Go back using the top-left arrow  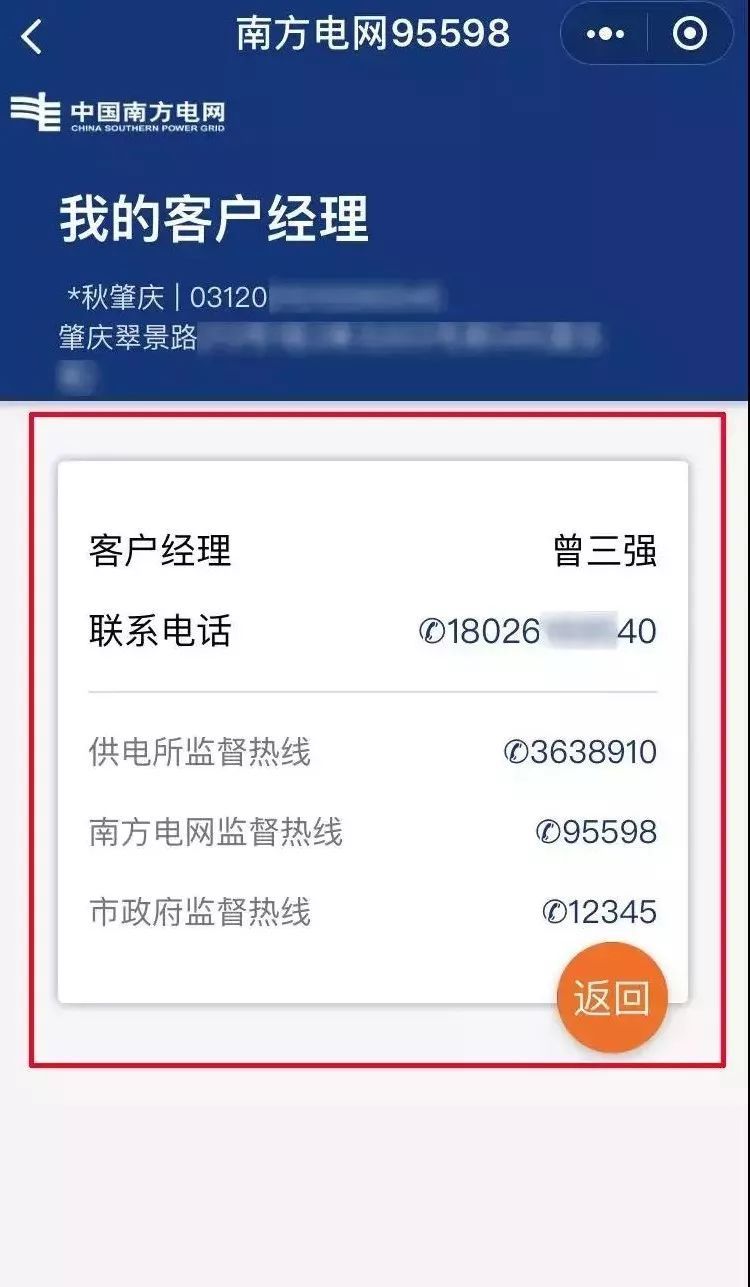pyautogui.click(x=33, y=37)
